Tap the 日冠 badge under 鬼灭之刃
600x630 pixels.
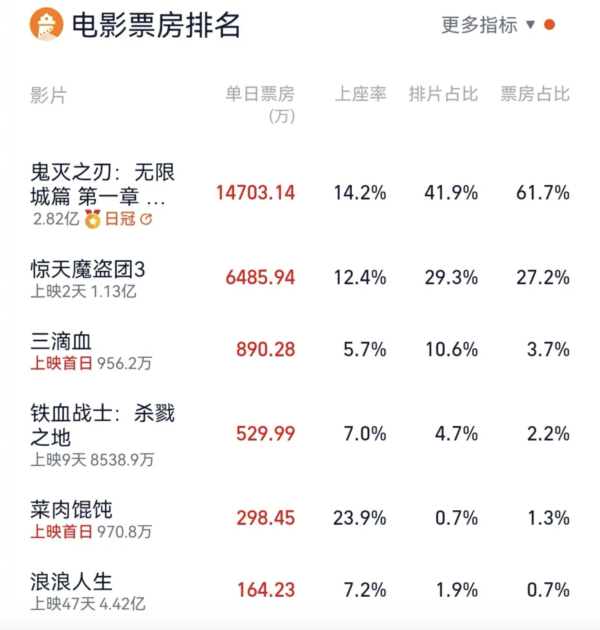point(119,219)
